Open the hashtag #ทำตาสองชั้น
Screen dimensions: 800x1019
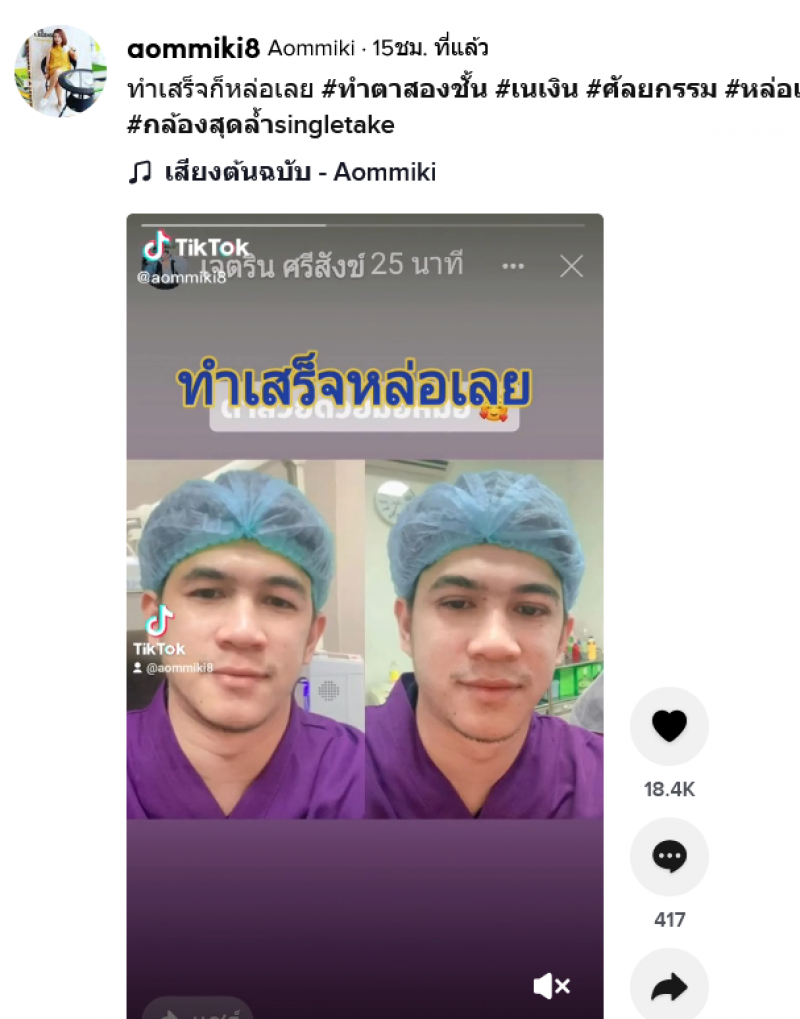tap(406, 89)
